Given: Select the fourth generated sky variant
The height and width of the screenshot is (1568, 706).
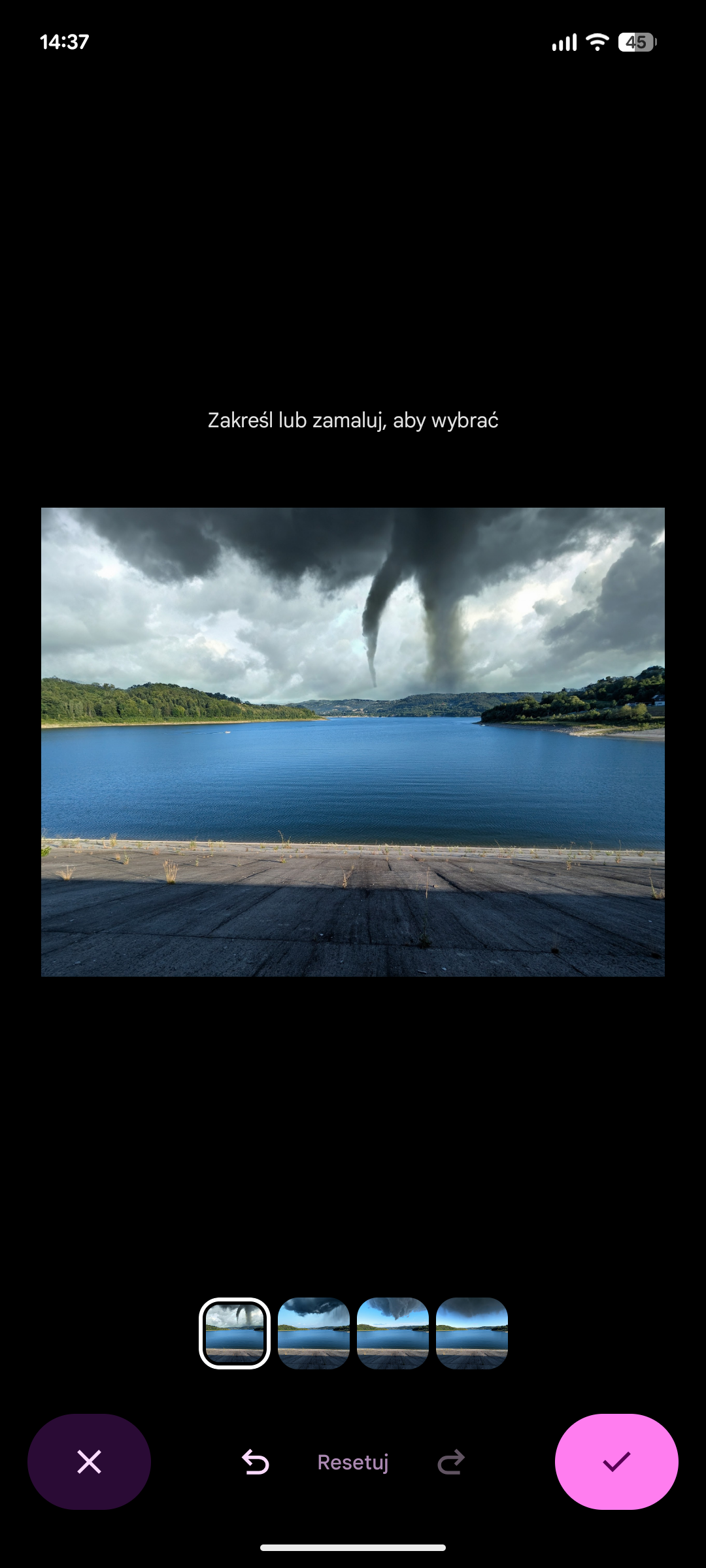Looking at the screenshot, I should pos(472,1333).
